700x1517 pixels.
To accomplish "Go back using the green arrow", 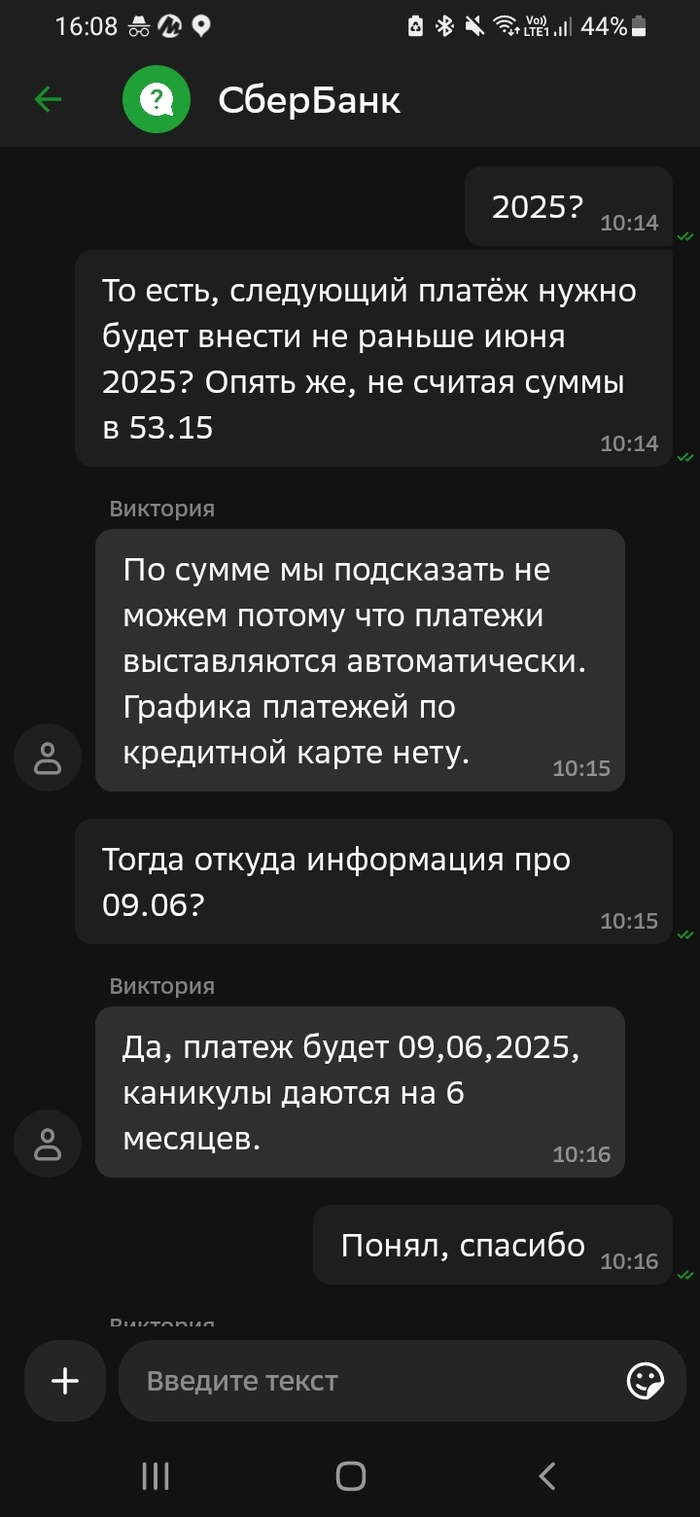I will point(48,99).
